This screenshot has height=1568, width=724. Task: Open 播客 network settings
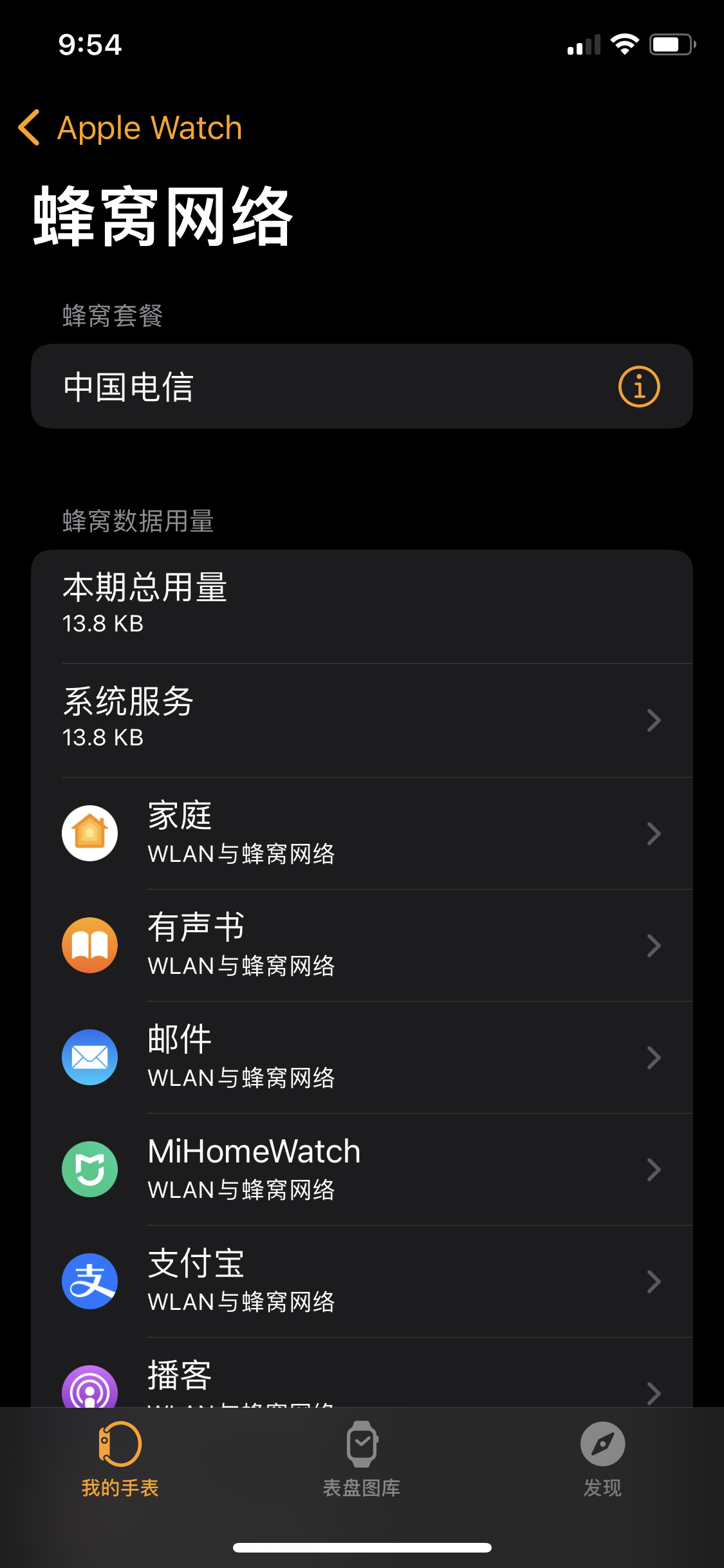click(362, 1381)
